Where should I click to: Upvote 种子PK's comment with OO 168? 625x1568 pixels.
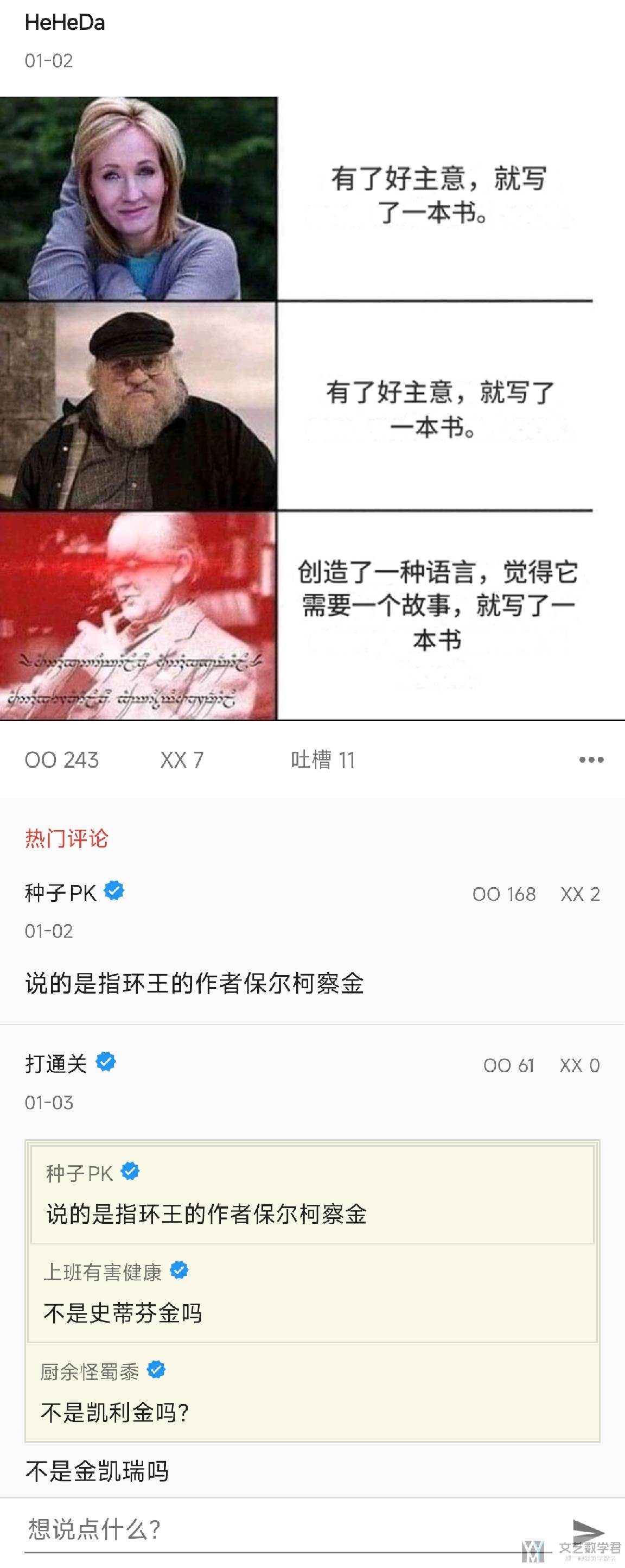tap(504, 894)
